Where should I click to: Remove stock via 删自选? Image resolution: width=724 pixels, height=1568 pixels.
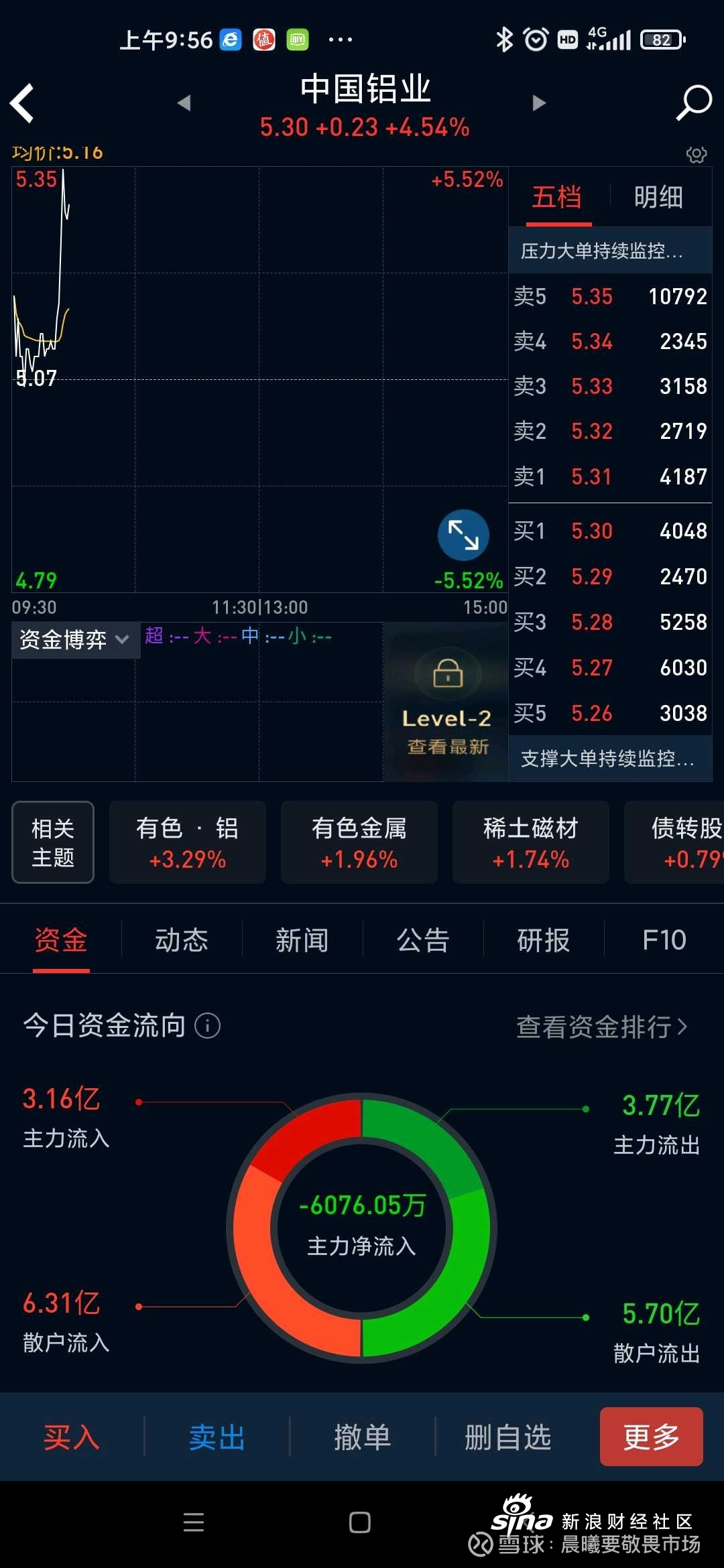[508, 1437]
